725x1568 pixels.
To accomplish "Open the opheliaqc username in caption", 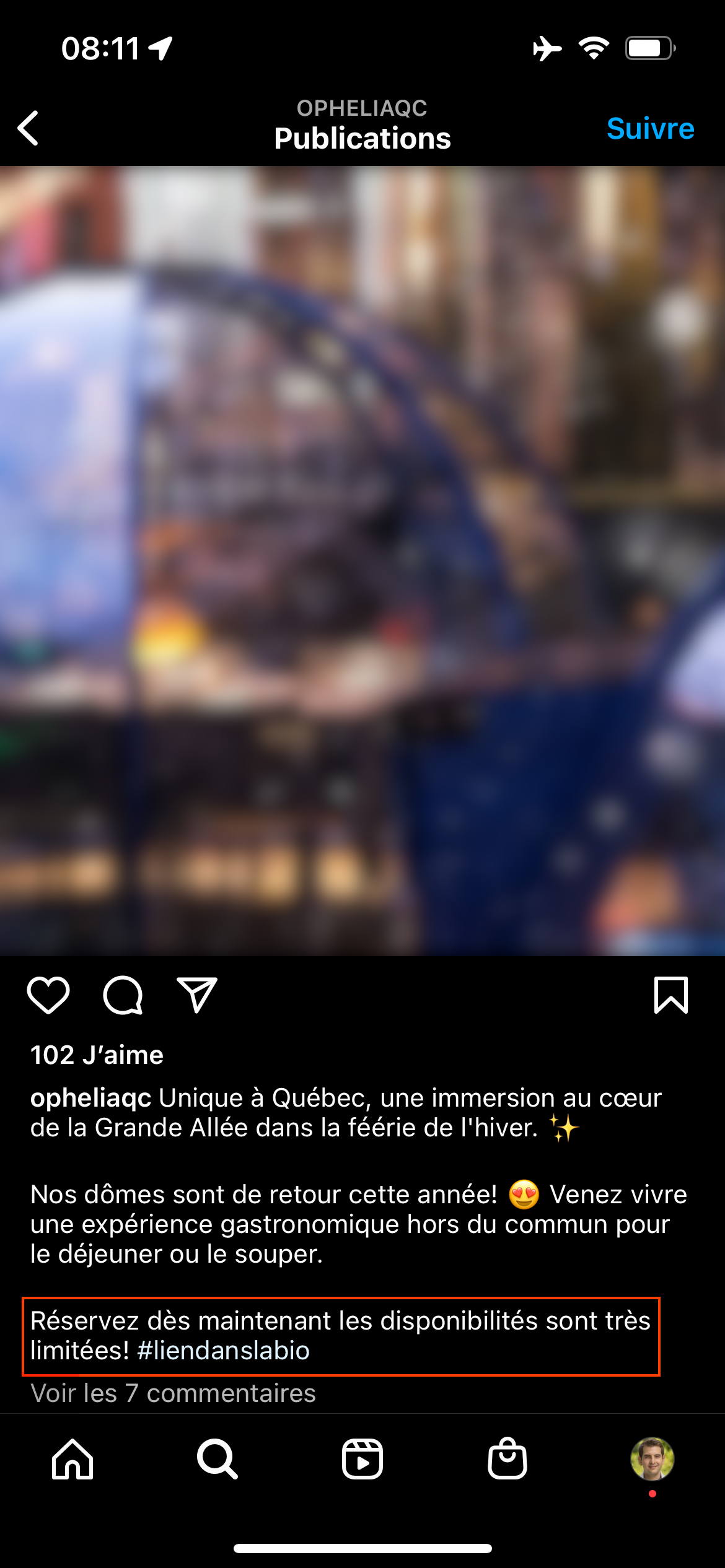I will point(90,1098).
